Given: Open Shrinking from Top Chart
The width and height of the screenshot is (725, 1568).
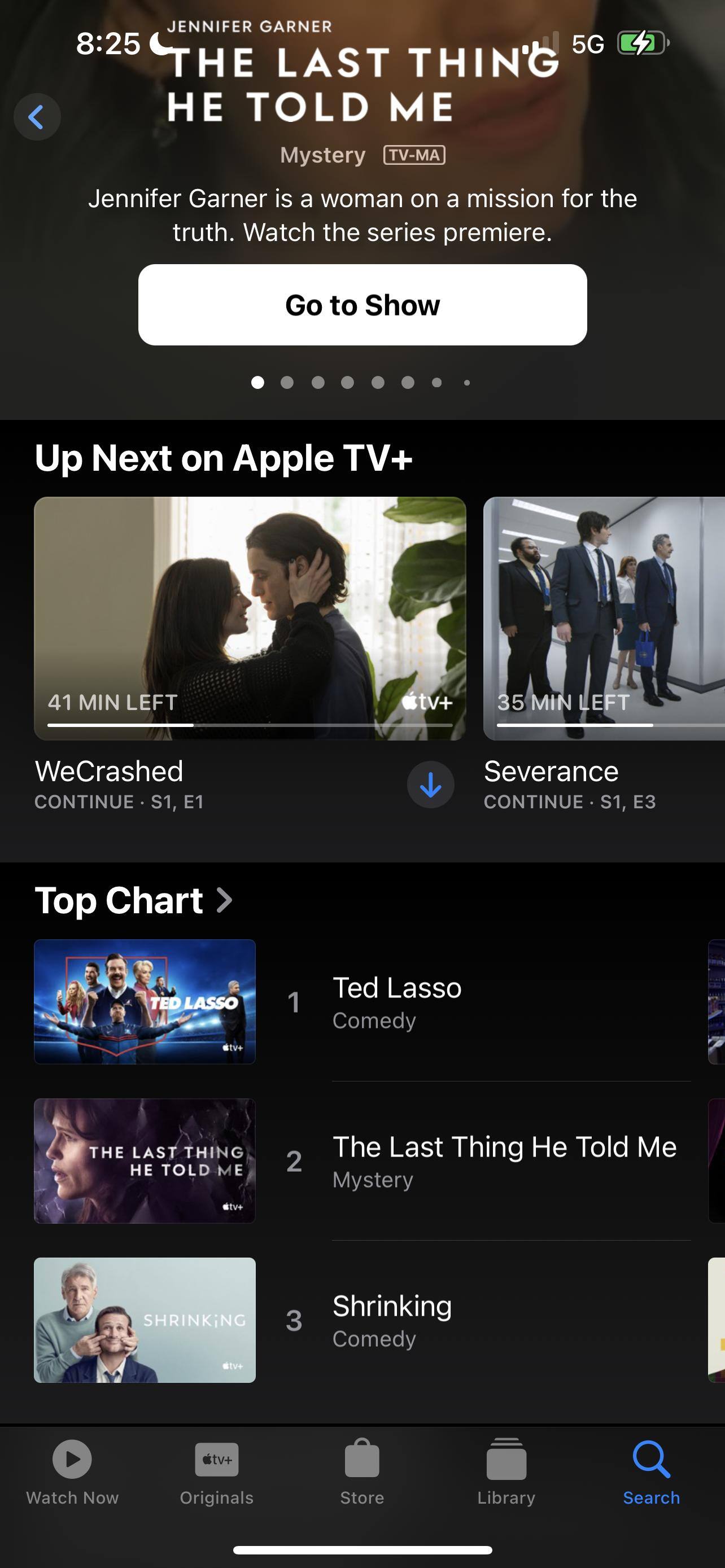Looking at the screenshot, I should coord(392,1320).
